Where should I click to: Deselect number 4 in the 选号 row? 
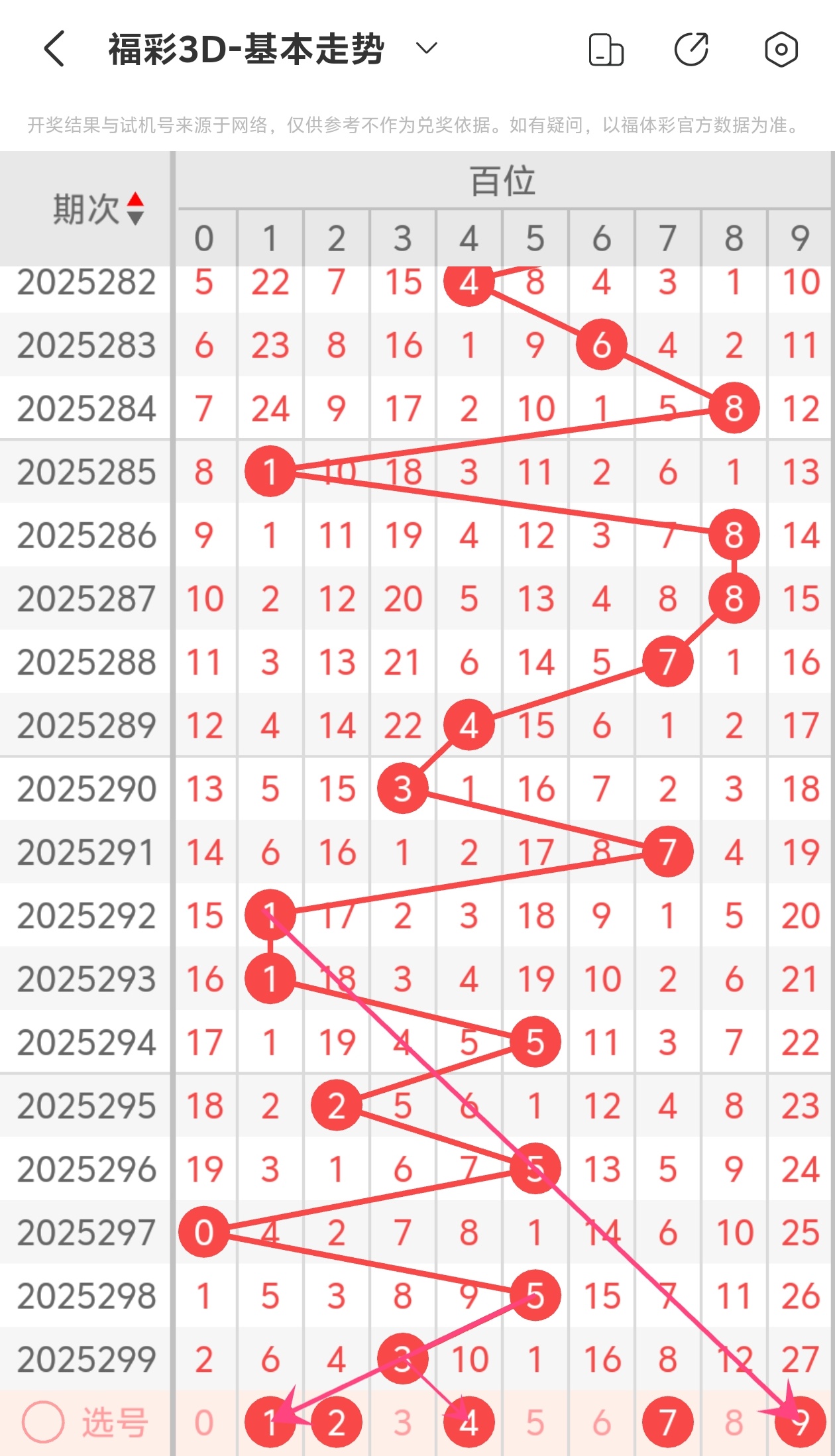pos(469,1422)
